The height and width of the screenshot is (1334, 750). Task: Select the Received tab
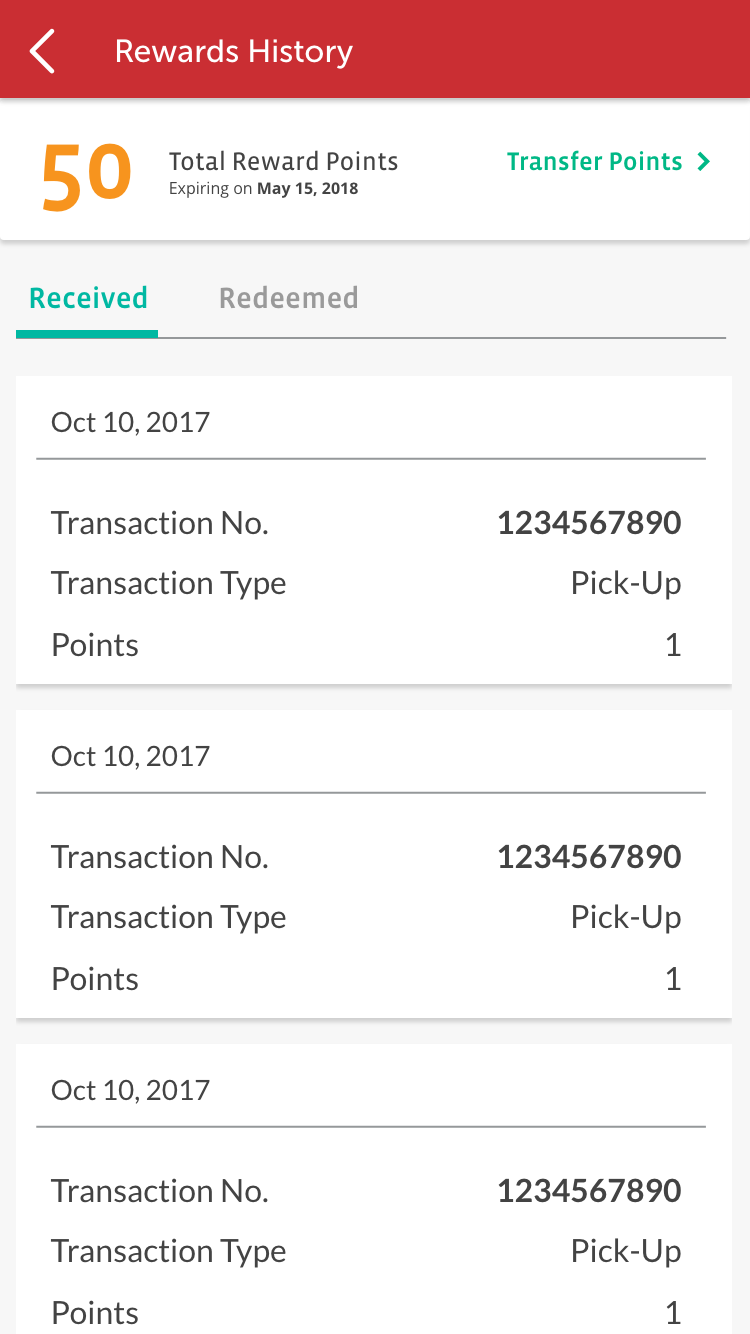88,298
